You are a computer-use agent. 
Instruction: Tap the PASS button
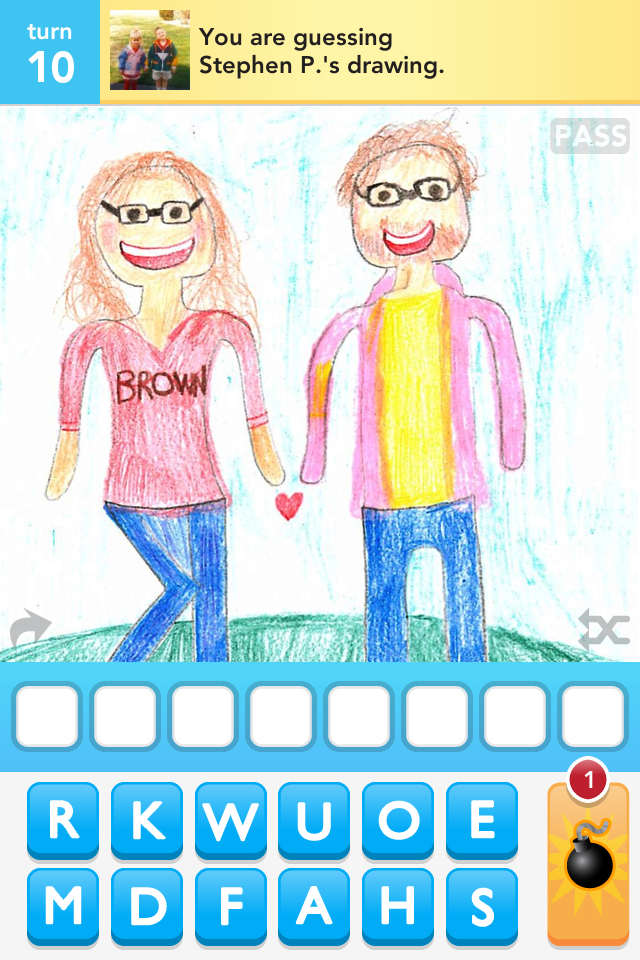pyautogui.click(x=589, y=135)
